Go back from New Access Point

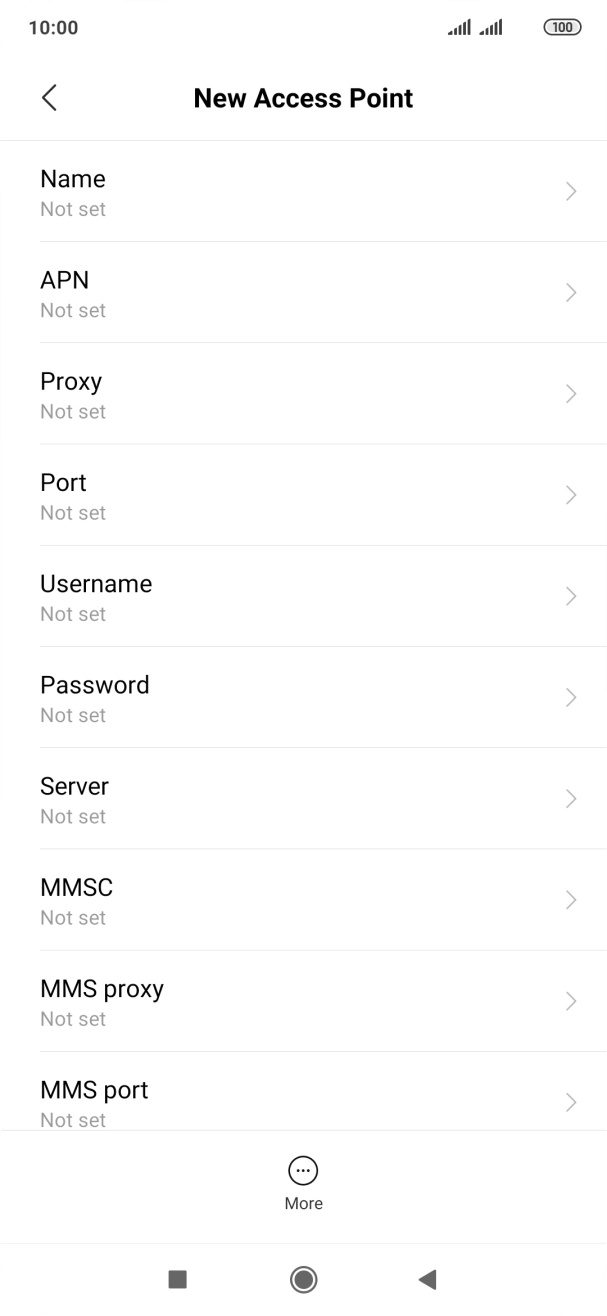(49, 98)
